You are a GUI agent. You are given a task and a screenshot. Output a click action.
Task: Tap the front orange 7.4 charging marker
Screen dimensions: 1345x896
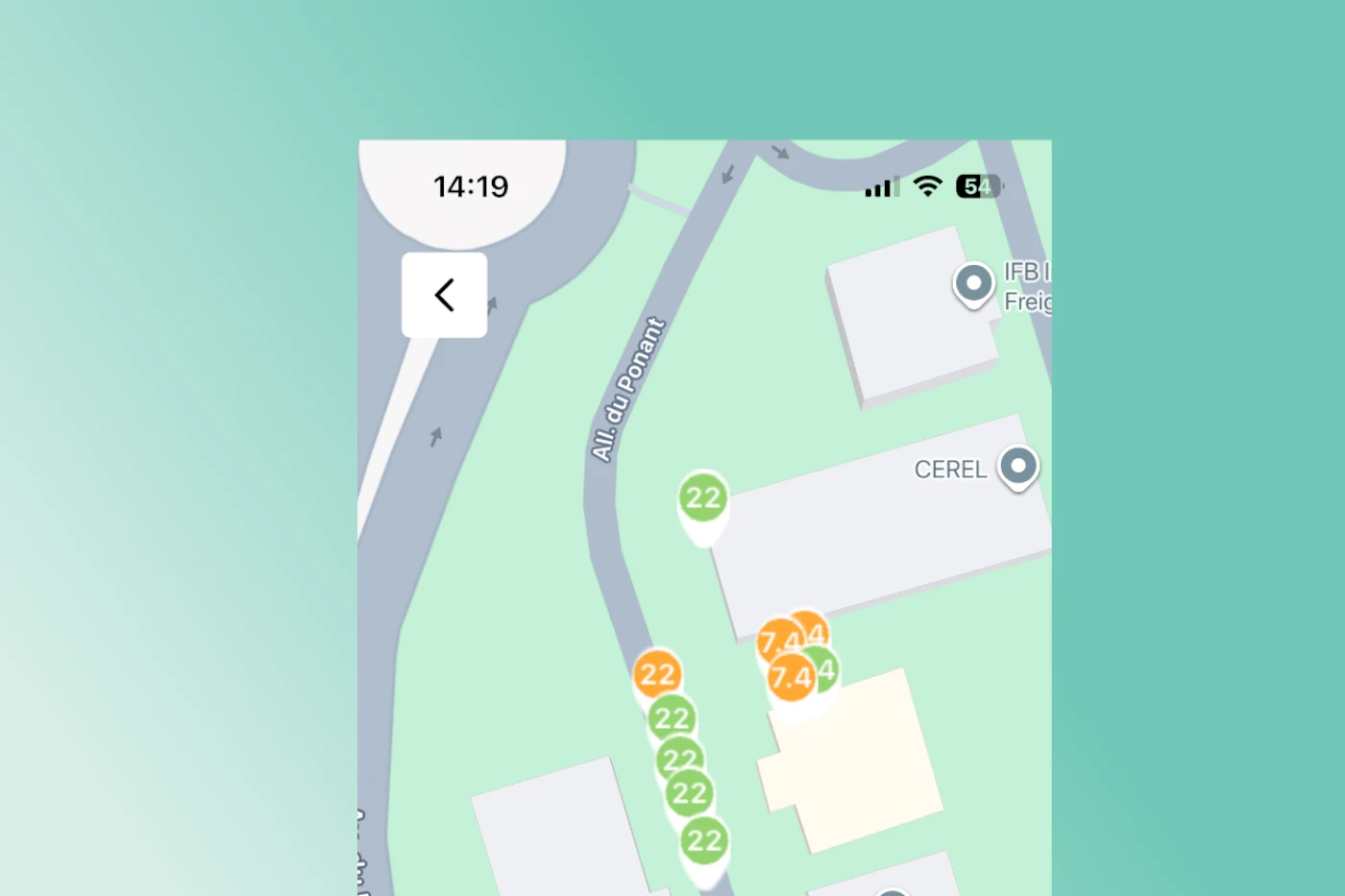[791, 678]
